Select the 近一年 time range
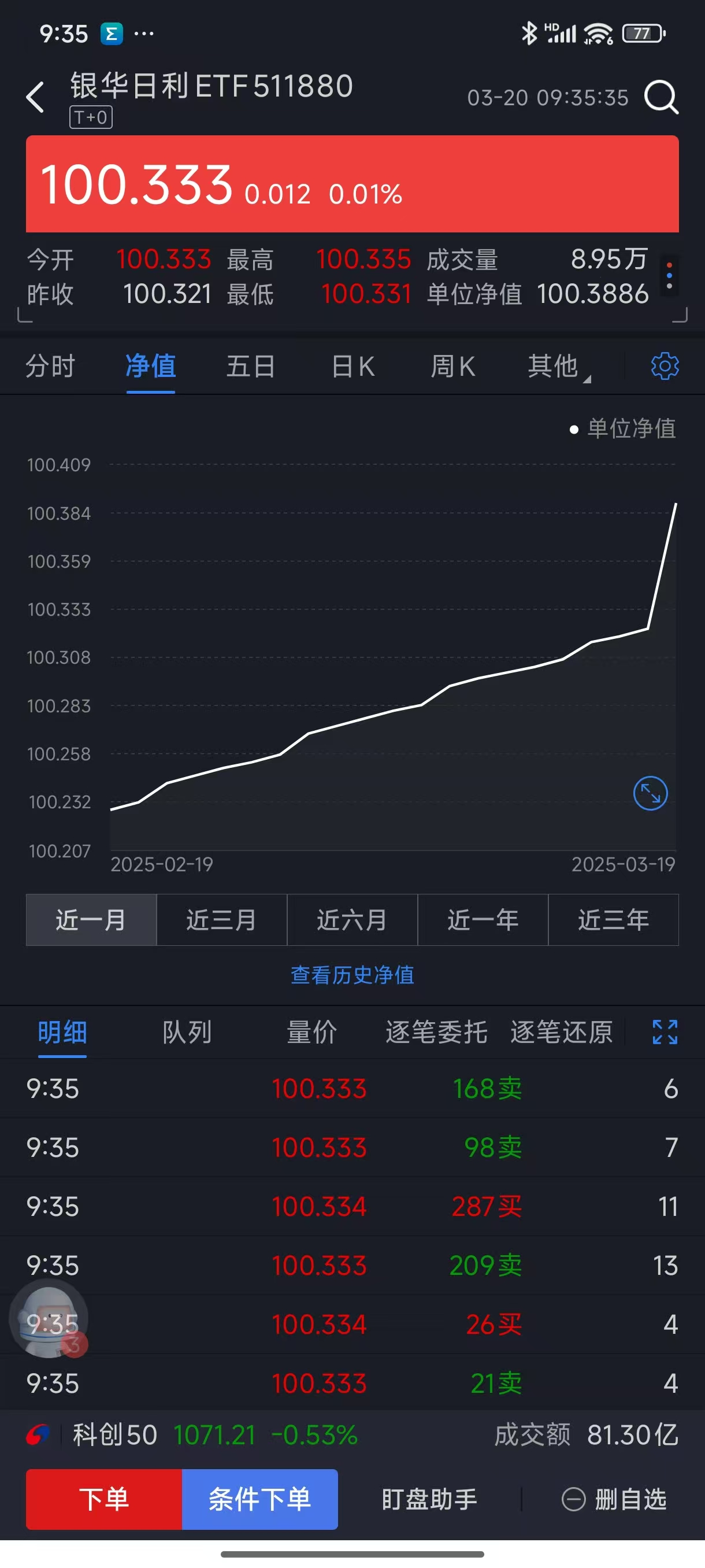Screen dimensions: 705x1568 tap(483, 920)
